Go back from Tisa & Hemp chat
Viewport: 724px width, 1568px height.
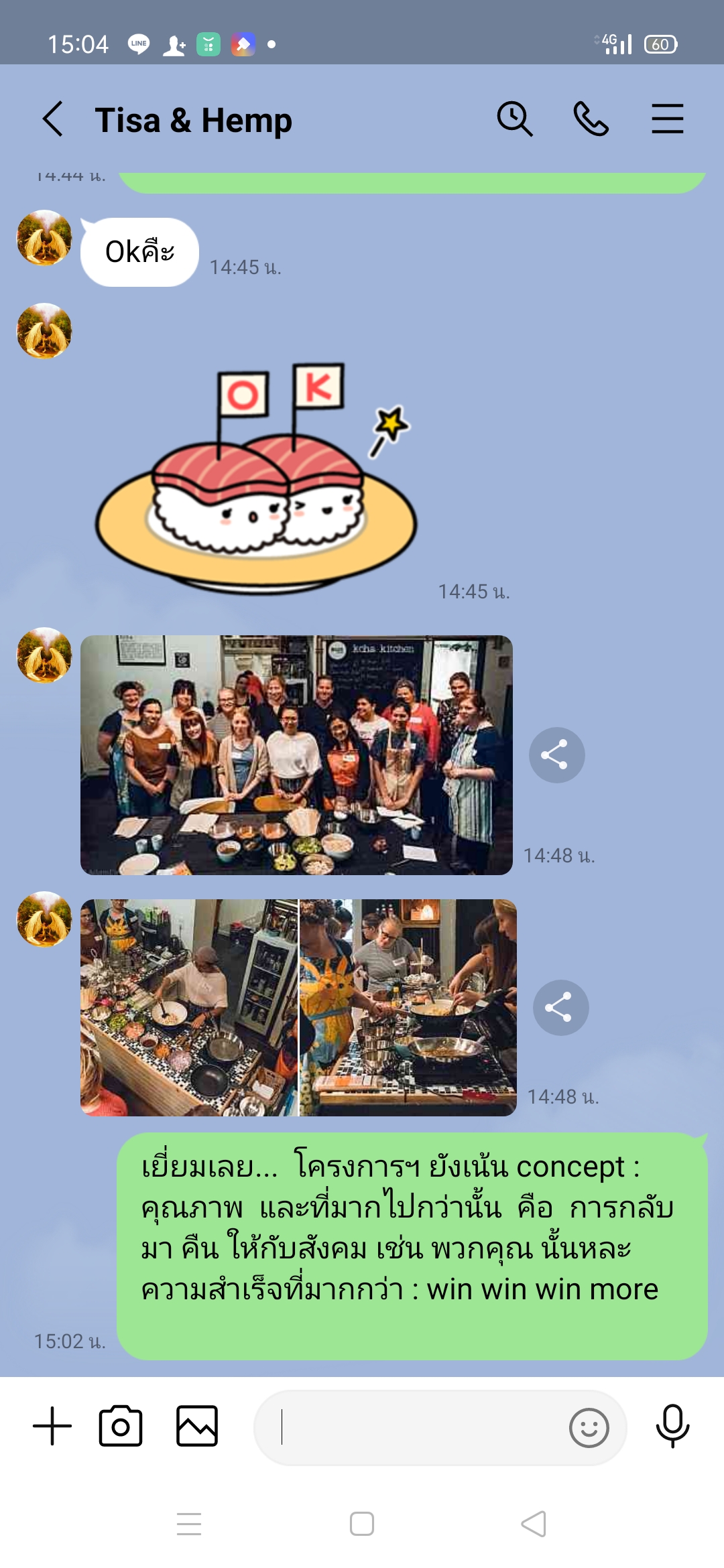click(53, 119)
